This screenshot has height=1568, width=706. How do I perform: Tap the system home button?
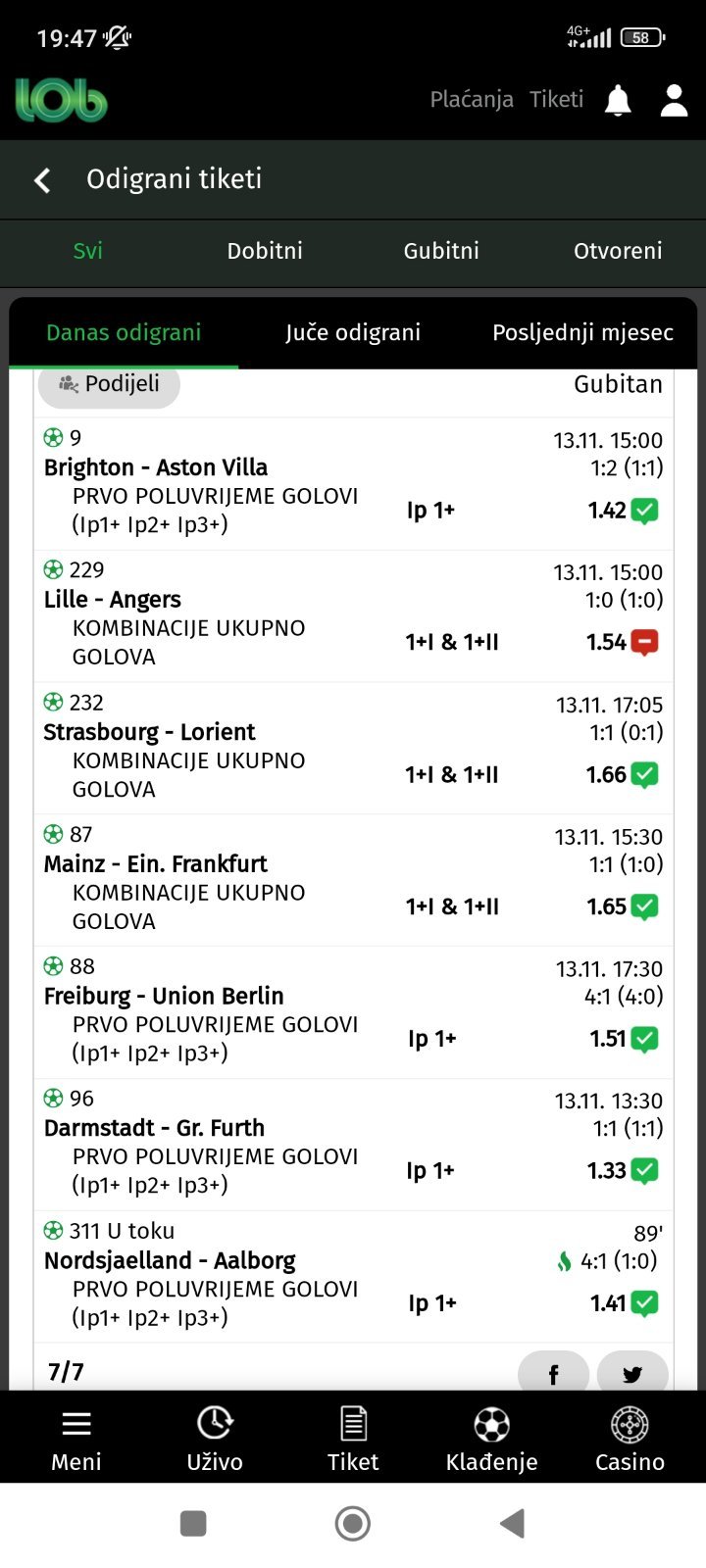pyautogui.click(x=353, y=1524)
